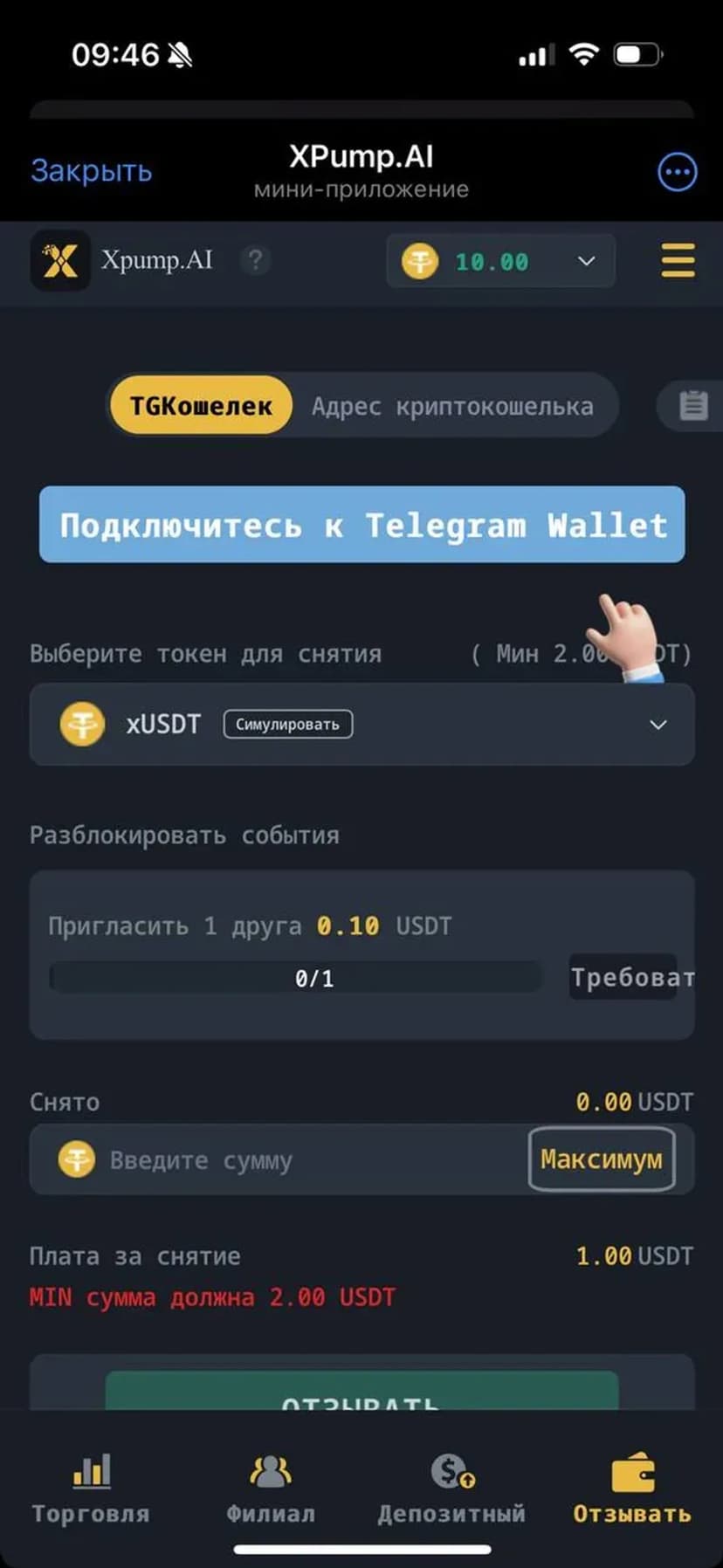Go to the Торговля tab
This screenshot has width=723, height=1568.
[x=91, y=1489]
